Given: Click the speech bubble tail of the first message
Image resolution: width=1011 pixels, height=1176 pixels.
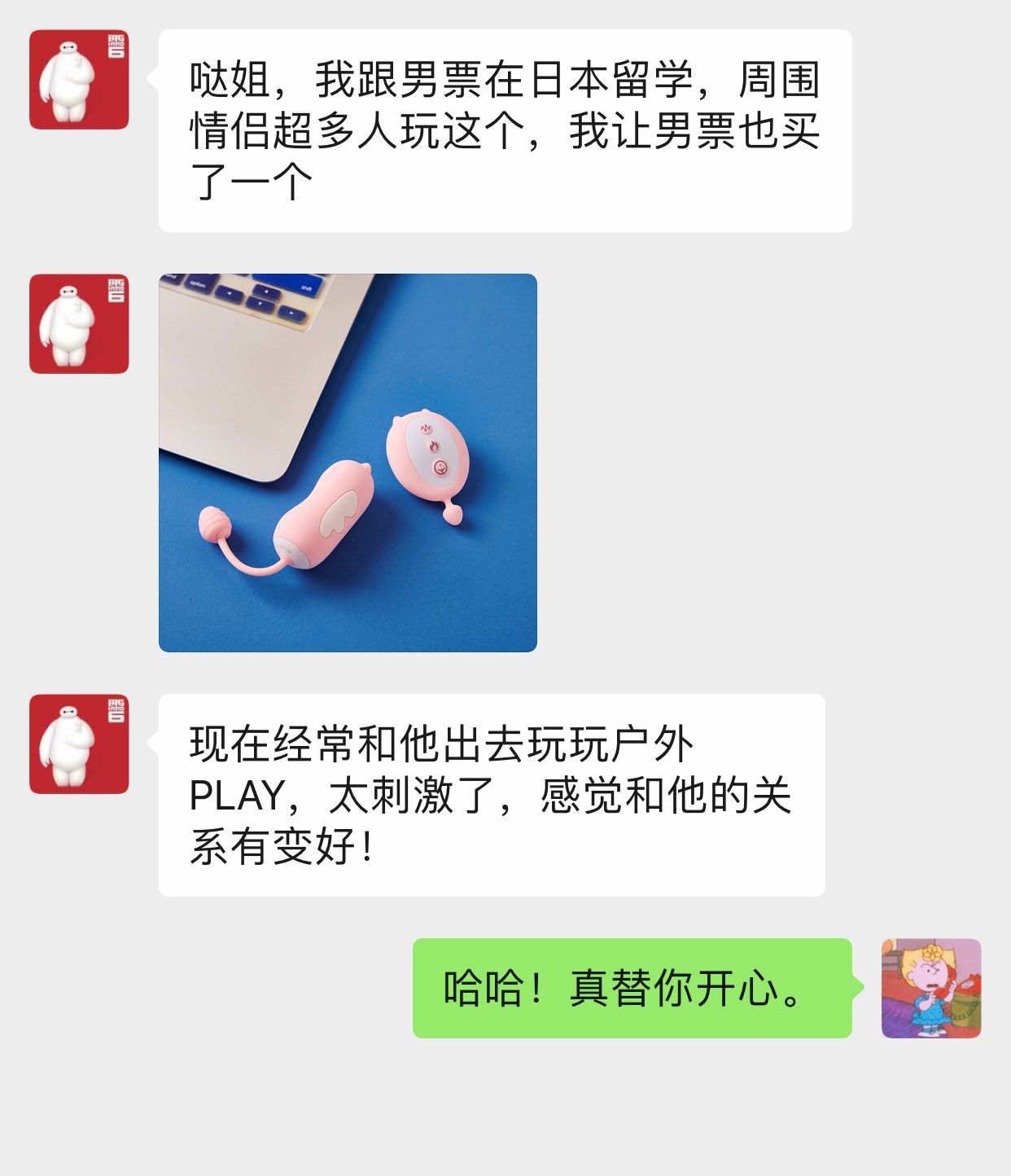Looking at the screenshot, I should coord(151,77).
